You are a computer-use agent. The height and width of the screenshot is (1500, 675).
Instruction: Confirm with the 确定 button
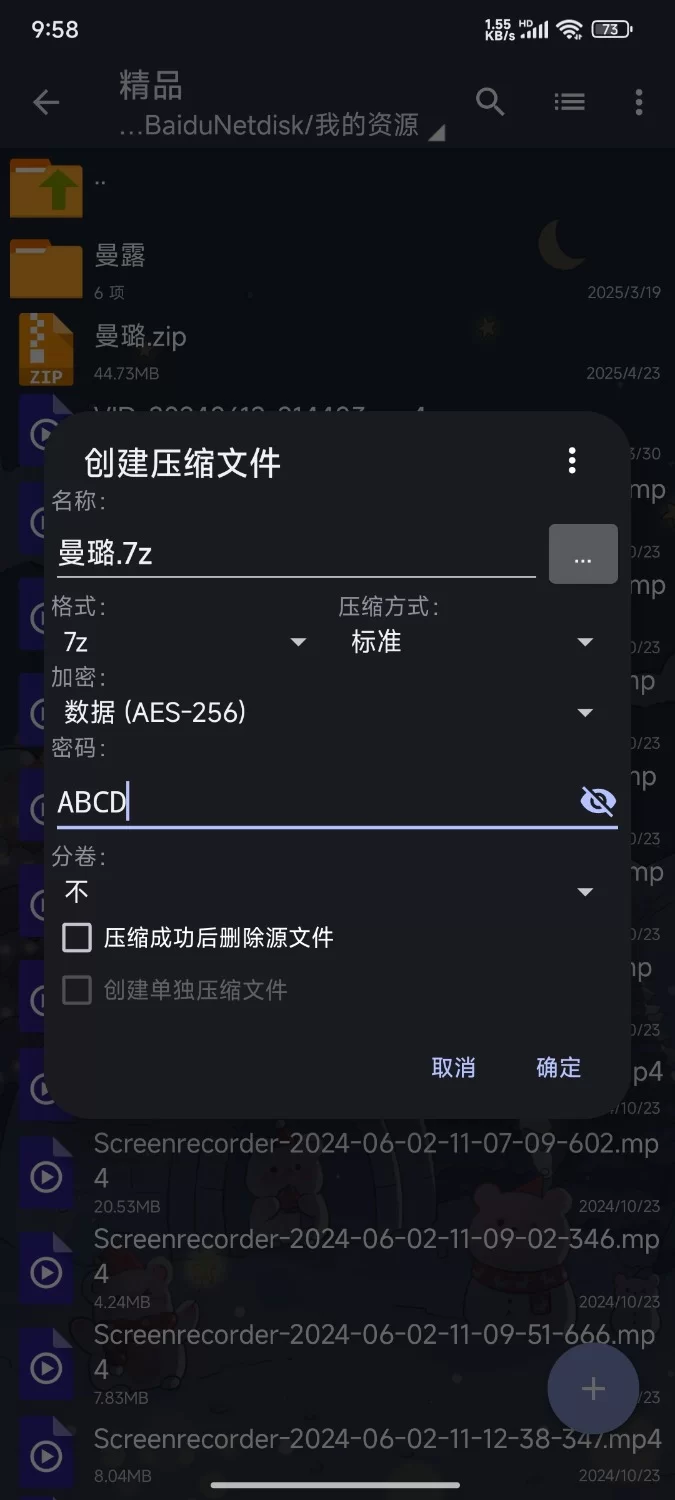coord(558,1067)
